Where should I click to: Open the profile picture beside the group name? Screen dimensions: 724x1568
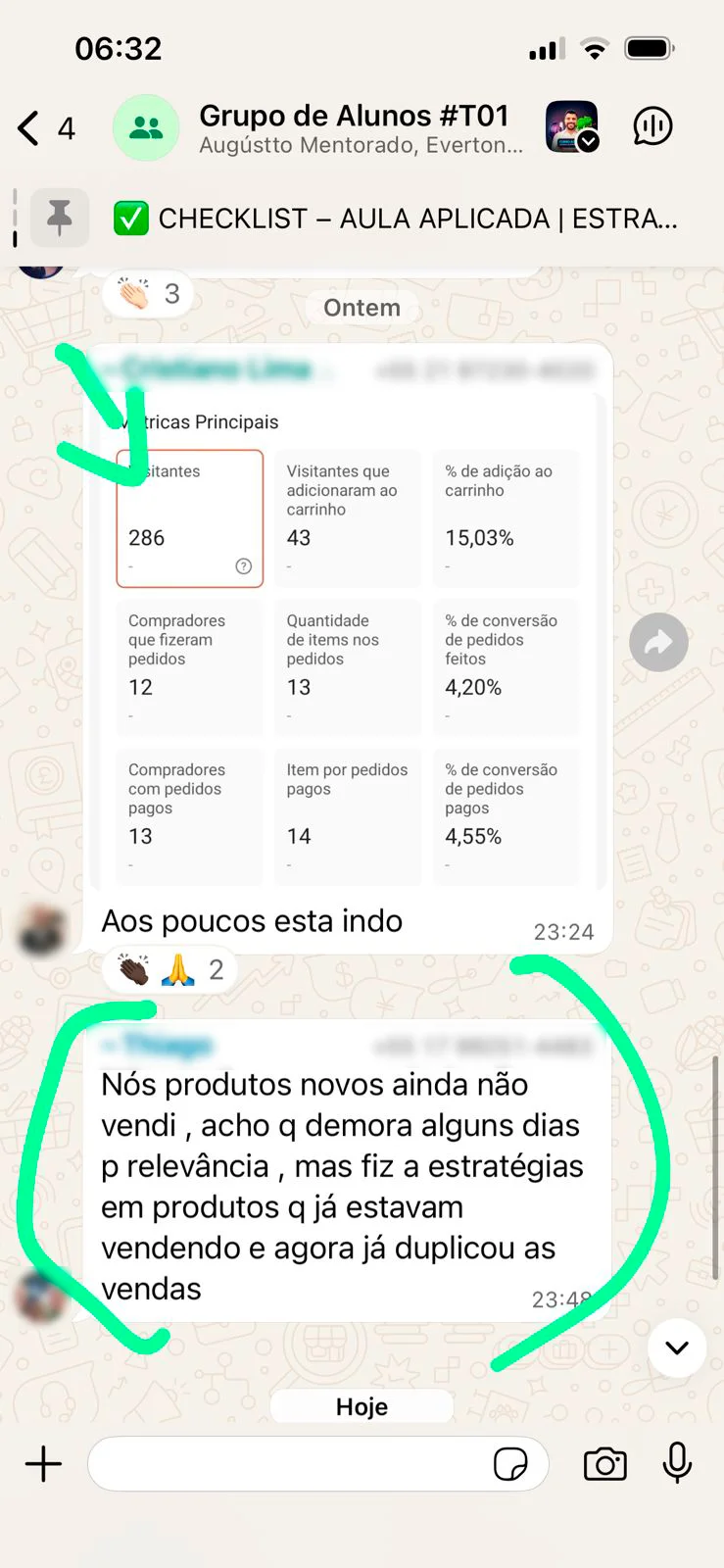(572, 126)
